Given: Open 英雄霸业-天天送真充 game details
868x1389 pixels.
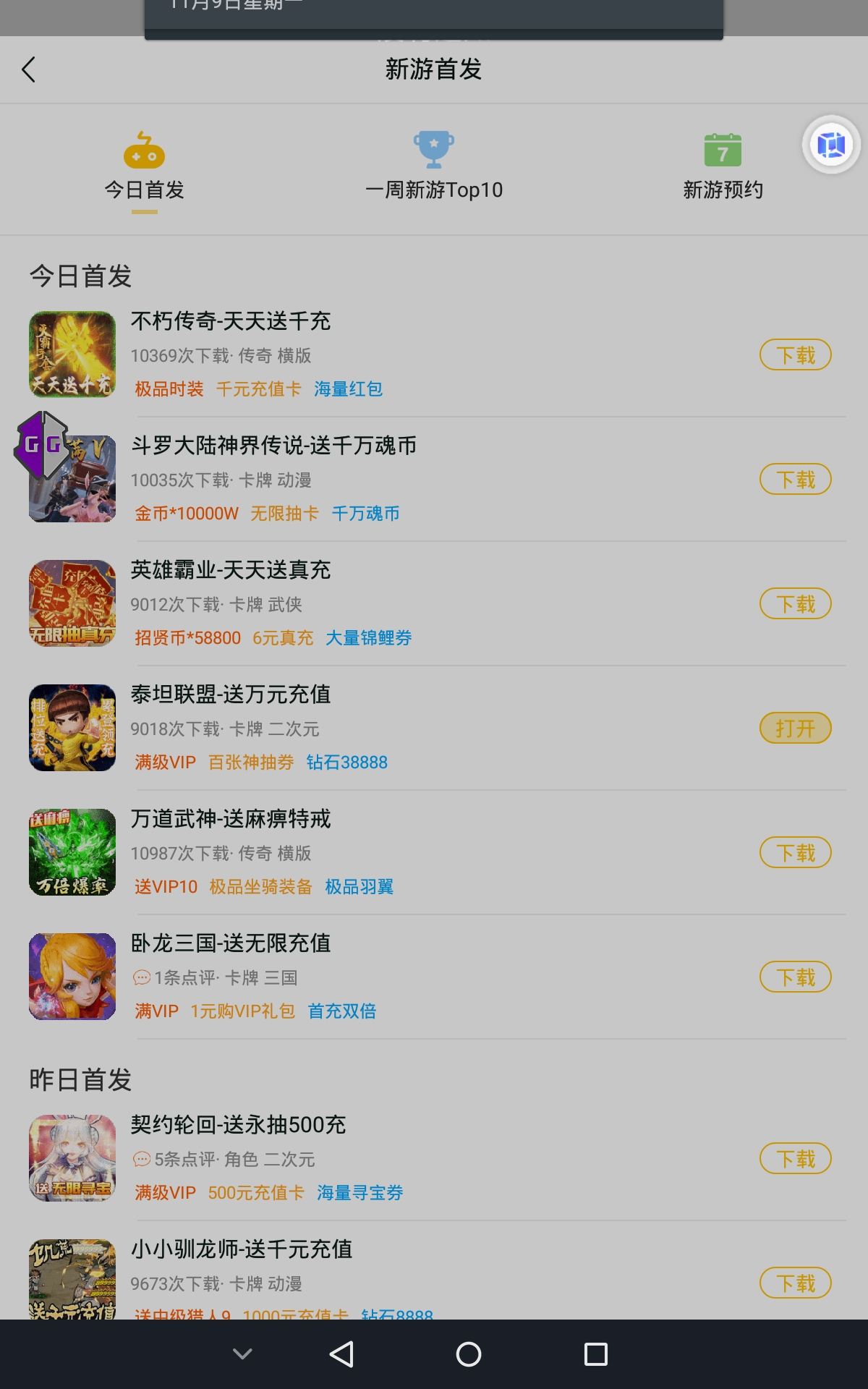Looking at the screenshot, I should pos(230,570).
